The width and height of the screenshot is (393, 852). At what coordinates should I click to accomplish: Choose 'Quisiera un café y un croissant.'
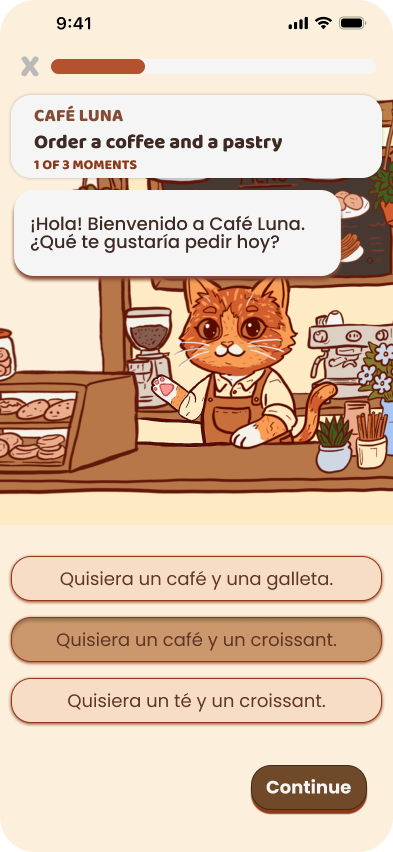pos(196,640)
